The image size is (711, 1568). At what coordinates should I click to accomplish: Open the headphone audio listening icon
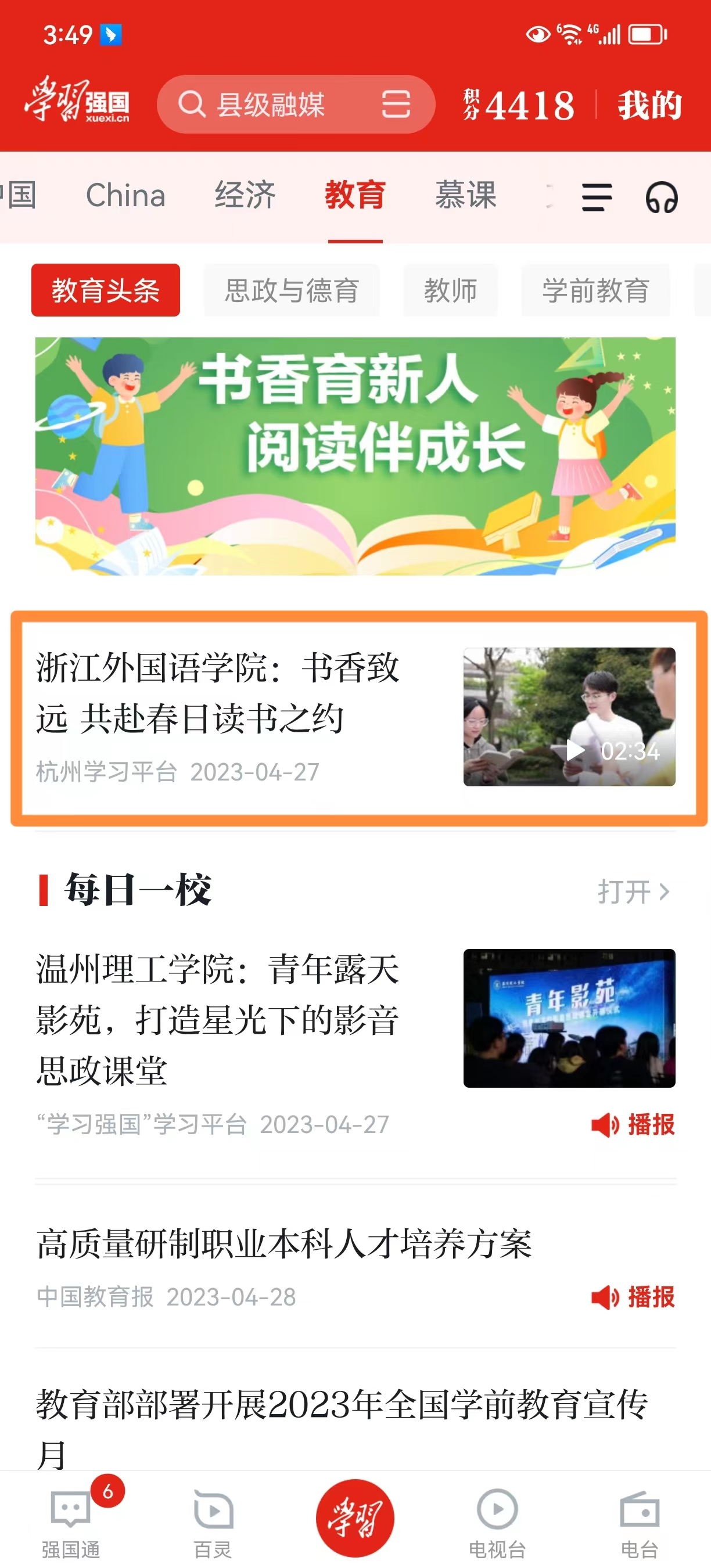pyautogui.click(x=661, y=198)
